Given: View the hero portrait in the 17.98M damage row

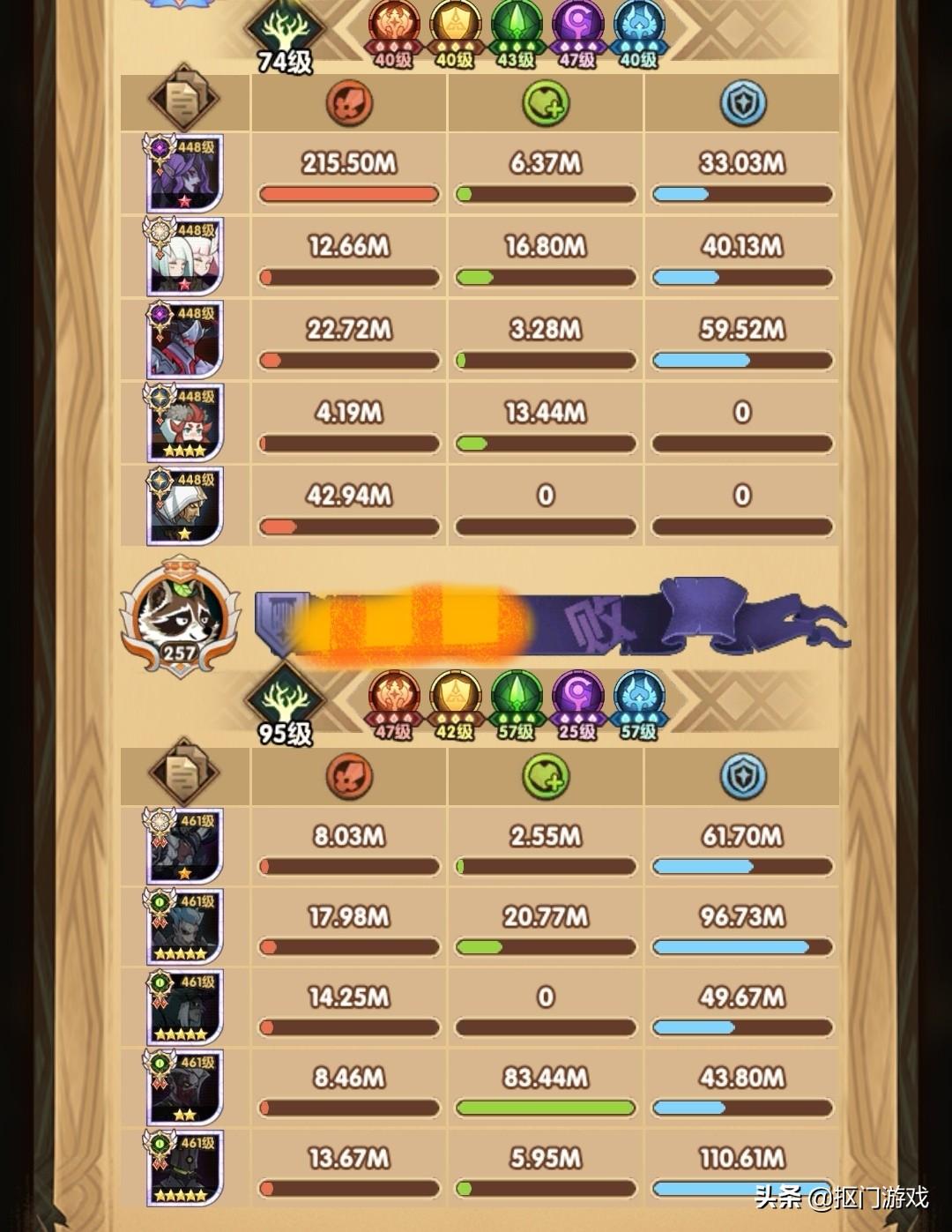Looking at the screenshot, I should click(184, 926).
